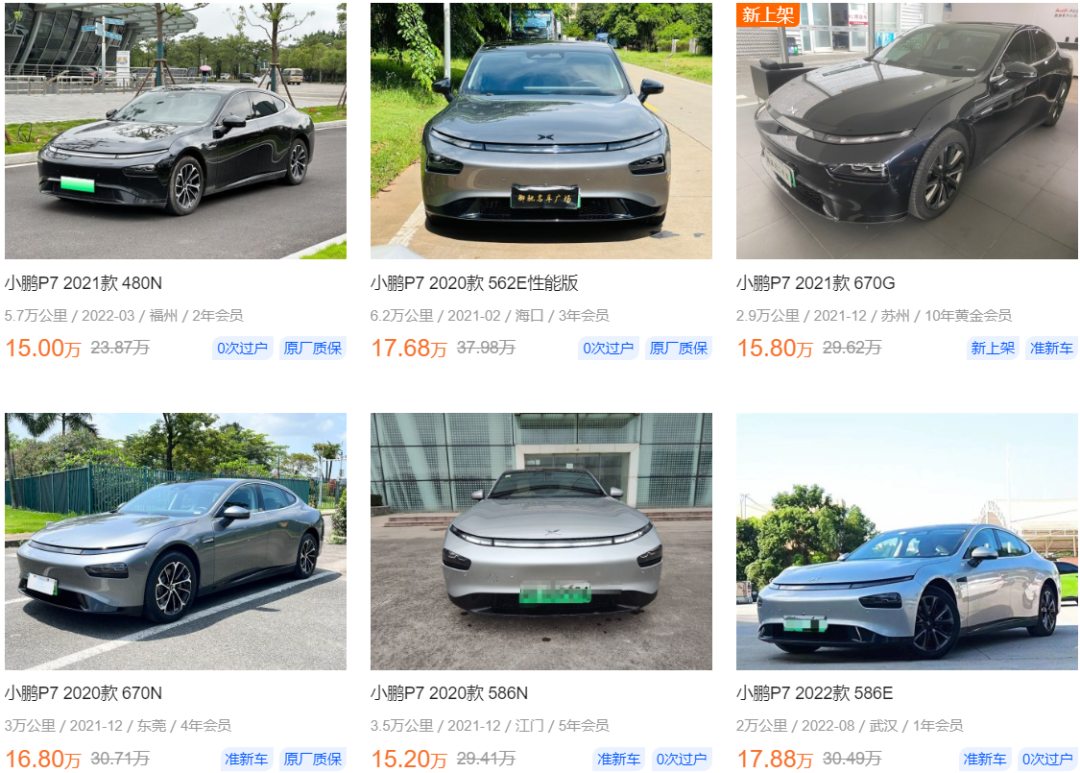Open the 小鹏P7 2020款 586N listing

coord(541,541)
